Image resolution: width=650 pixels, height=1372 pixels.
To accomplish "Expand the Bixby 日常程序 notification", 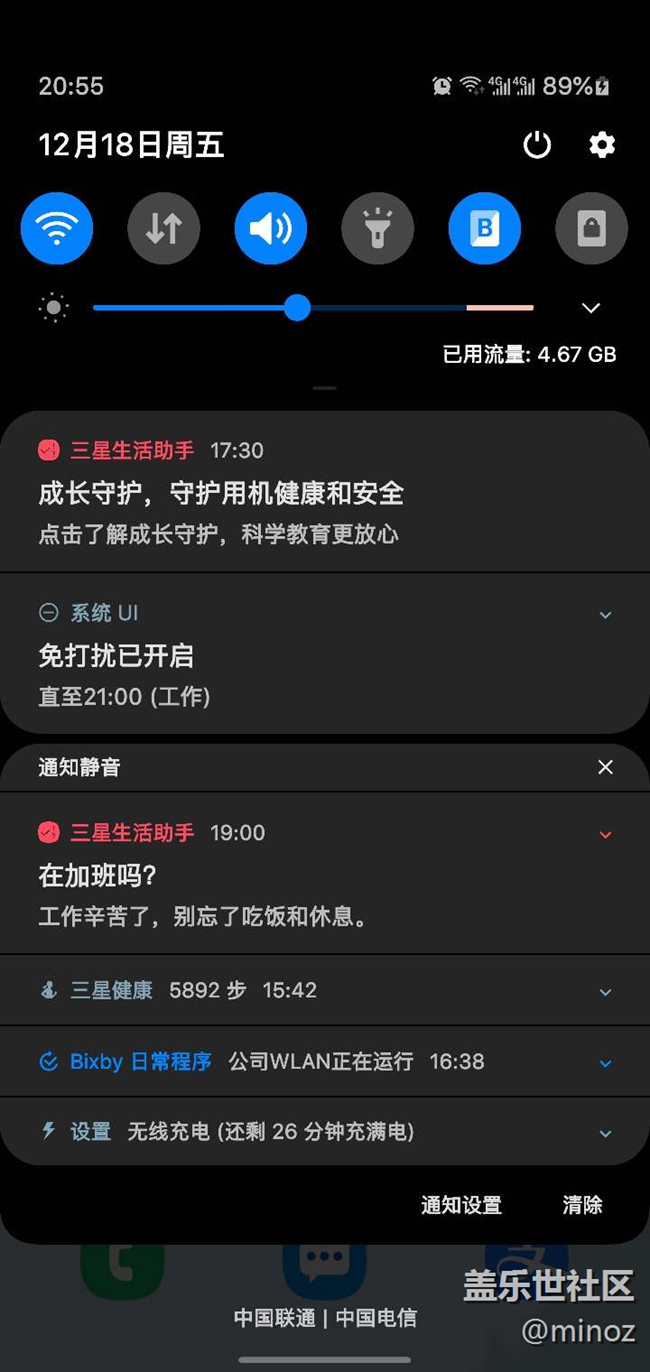I will [605, 1063].
